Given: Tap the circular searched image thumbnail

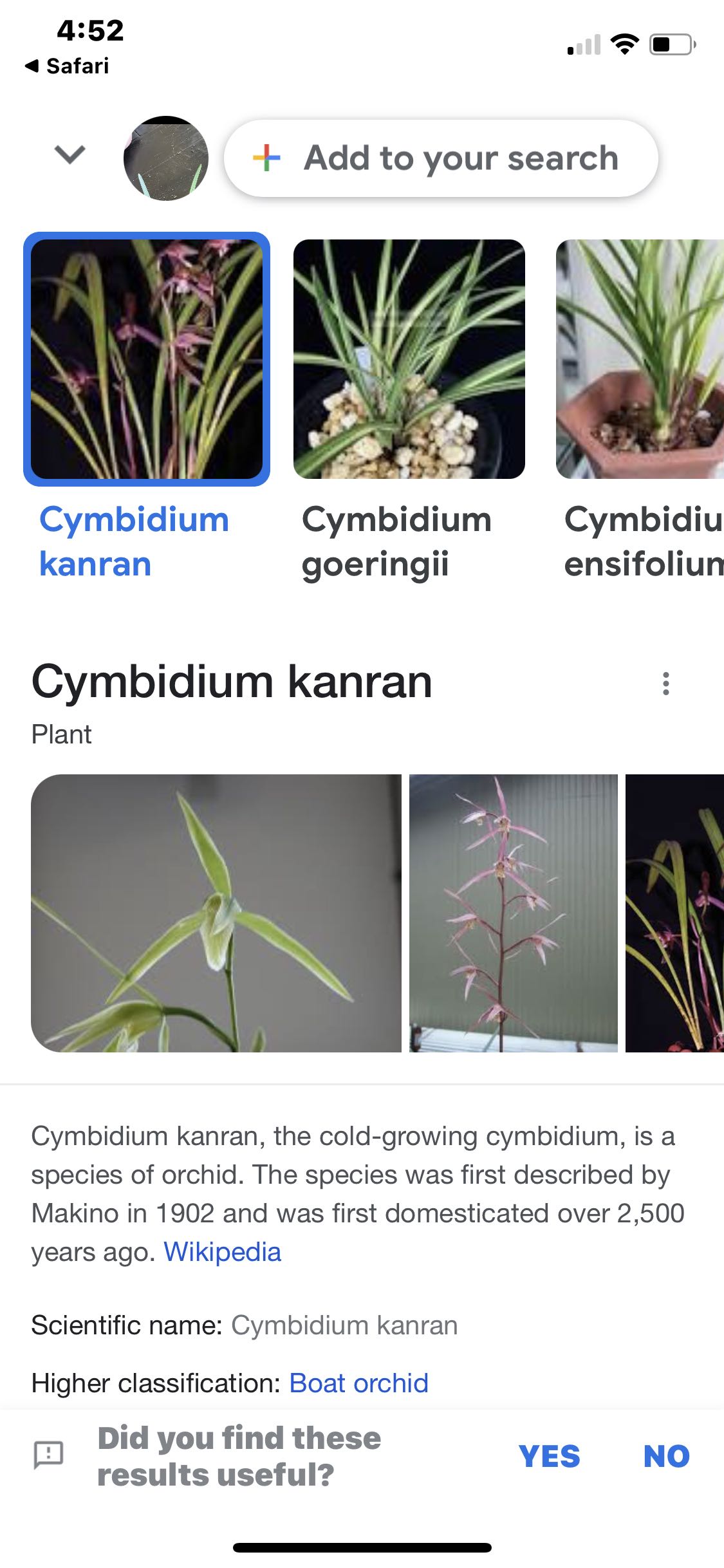Looking at the screenshot, I should (166, 158).
